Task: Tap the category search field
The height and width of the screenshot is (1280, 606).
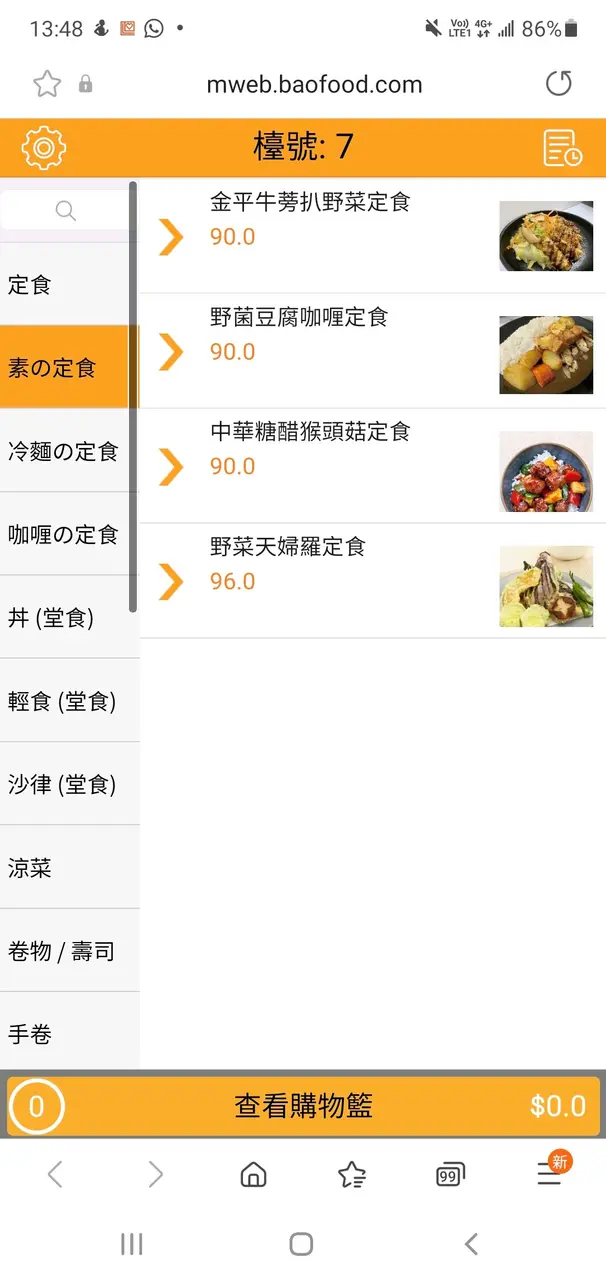Action: [x=66, y=210]
